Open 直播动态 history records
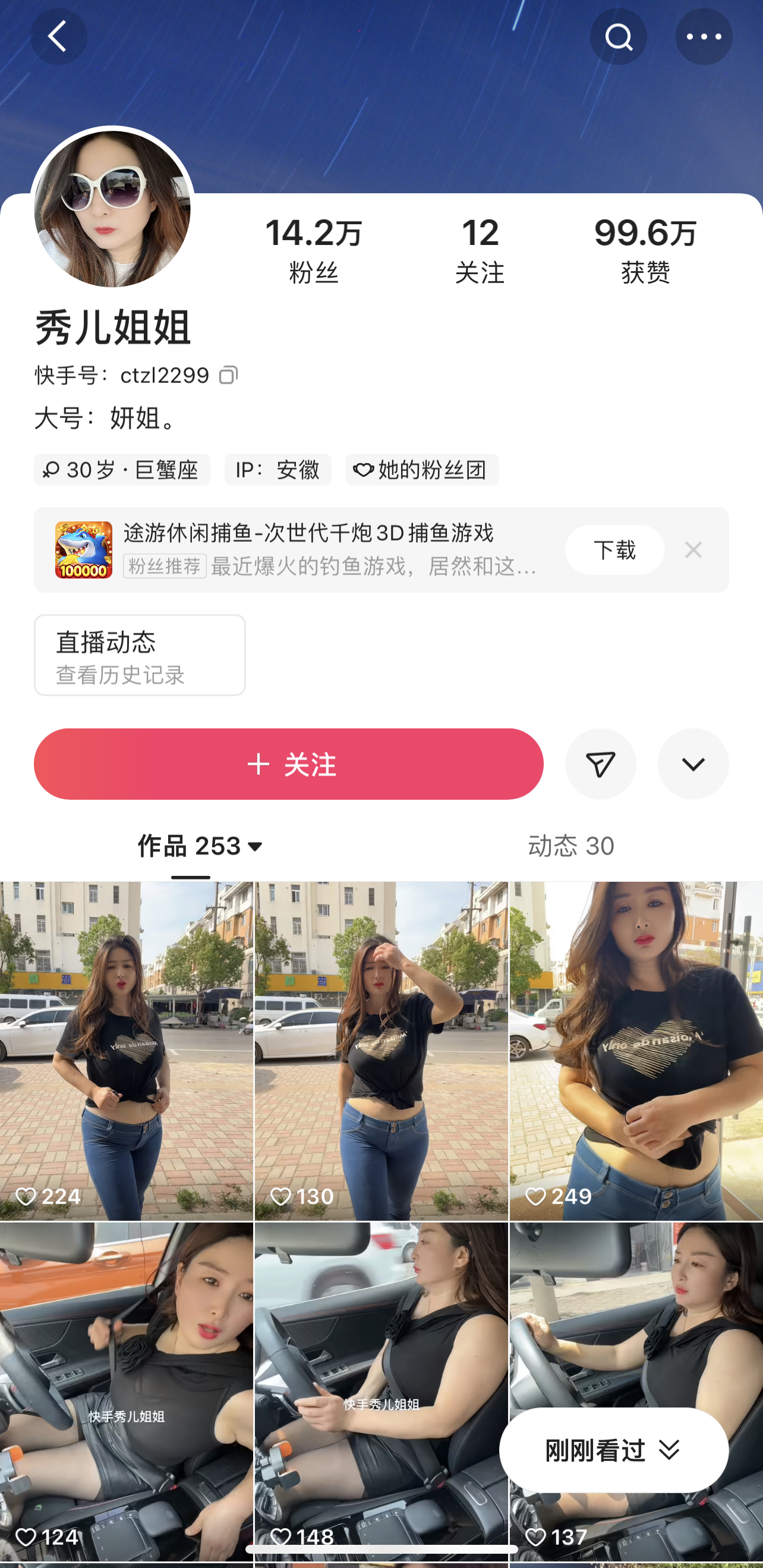Viewport: 763px width, 1568px height. pos(140,655)
